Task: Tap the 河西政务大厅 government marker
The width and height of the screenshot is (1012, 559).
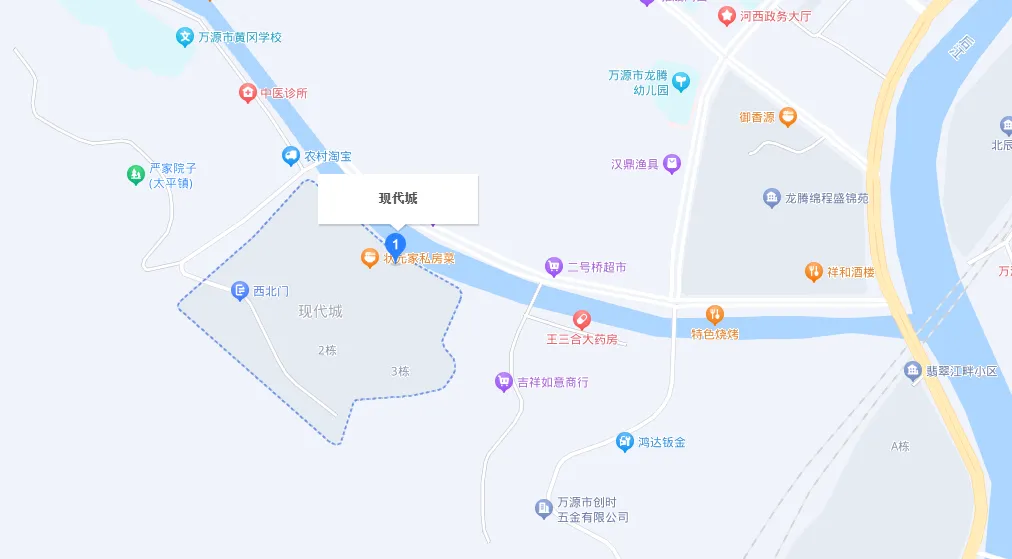Action: (x=727, y=17)
